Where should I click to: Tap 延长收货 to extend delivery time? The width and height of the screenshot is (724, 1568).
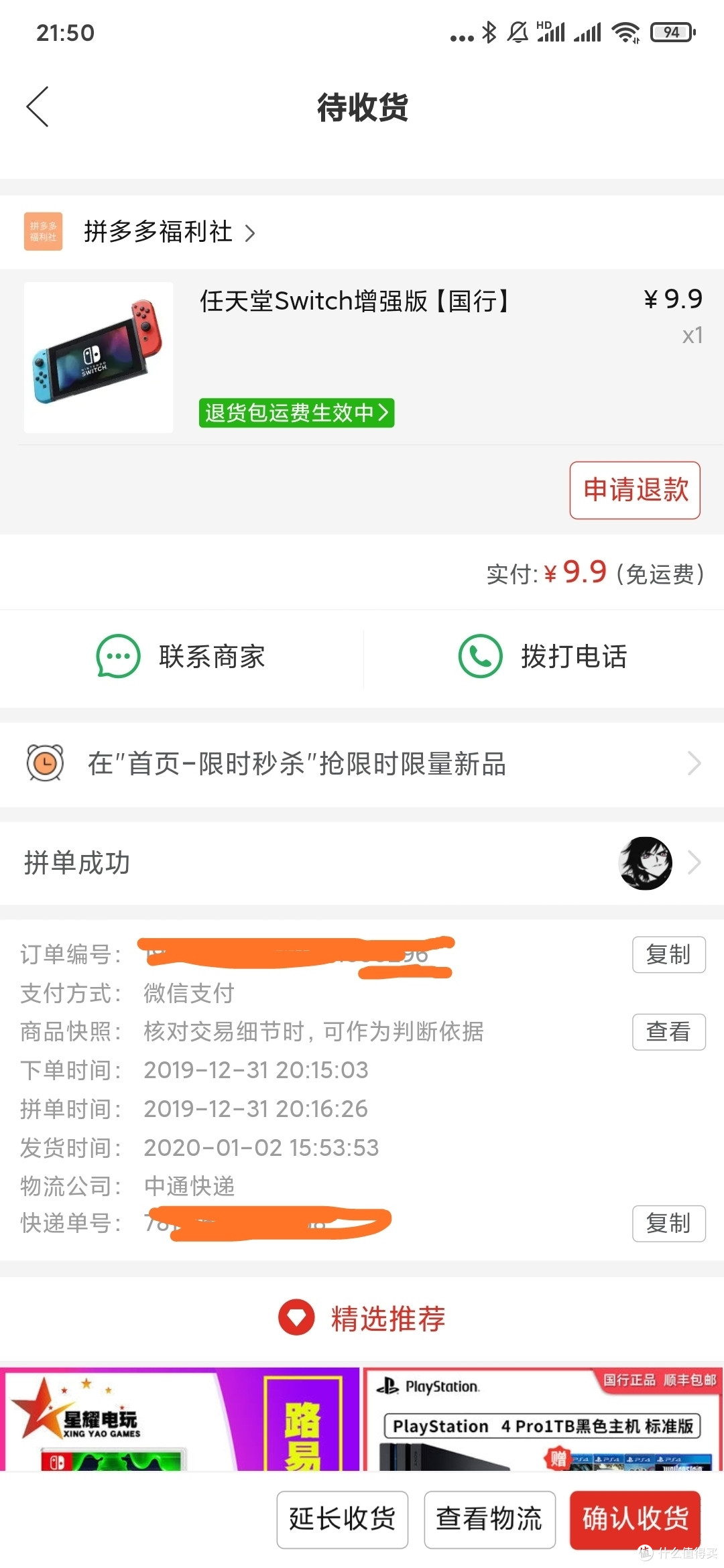343,1521
